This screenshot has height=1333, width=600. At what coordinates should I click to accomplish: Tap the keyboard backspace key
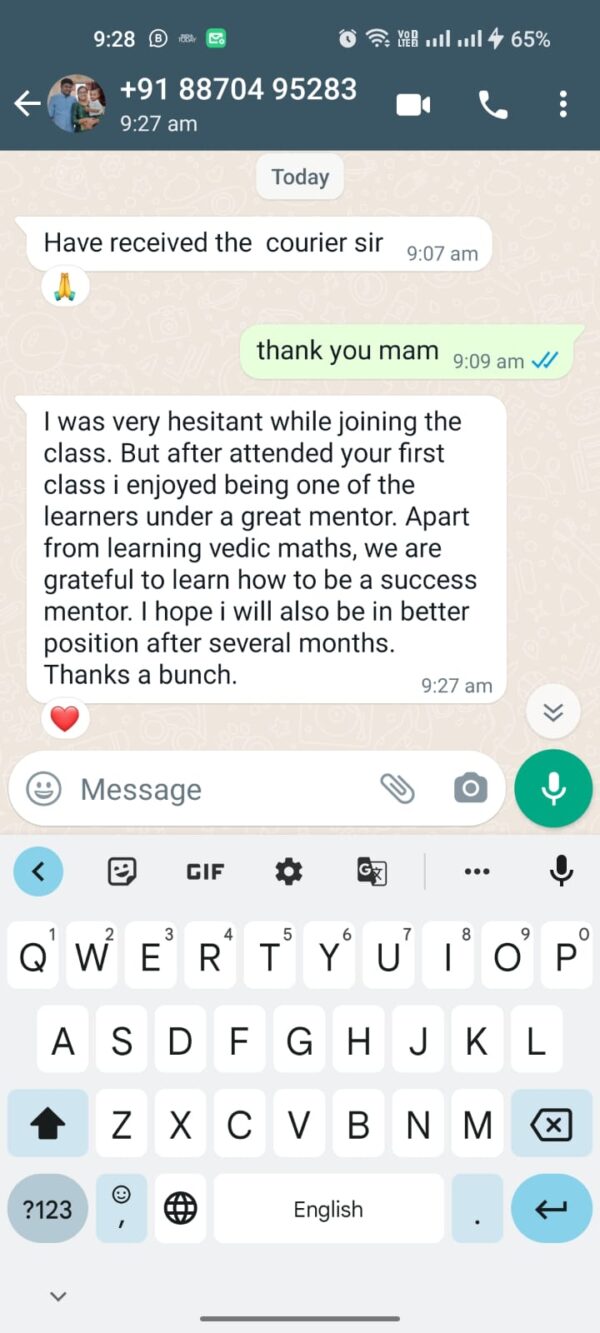click(x=550, y=1125)
